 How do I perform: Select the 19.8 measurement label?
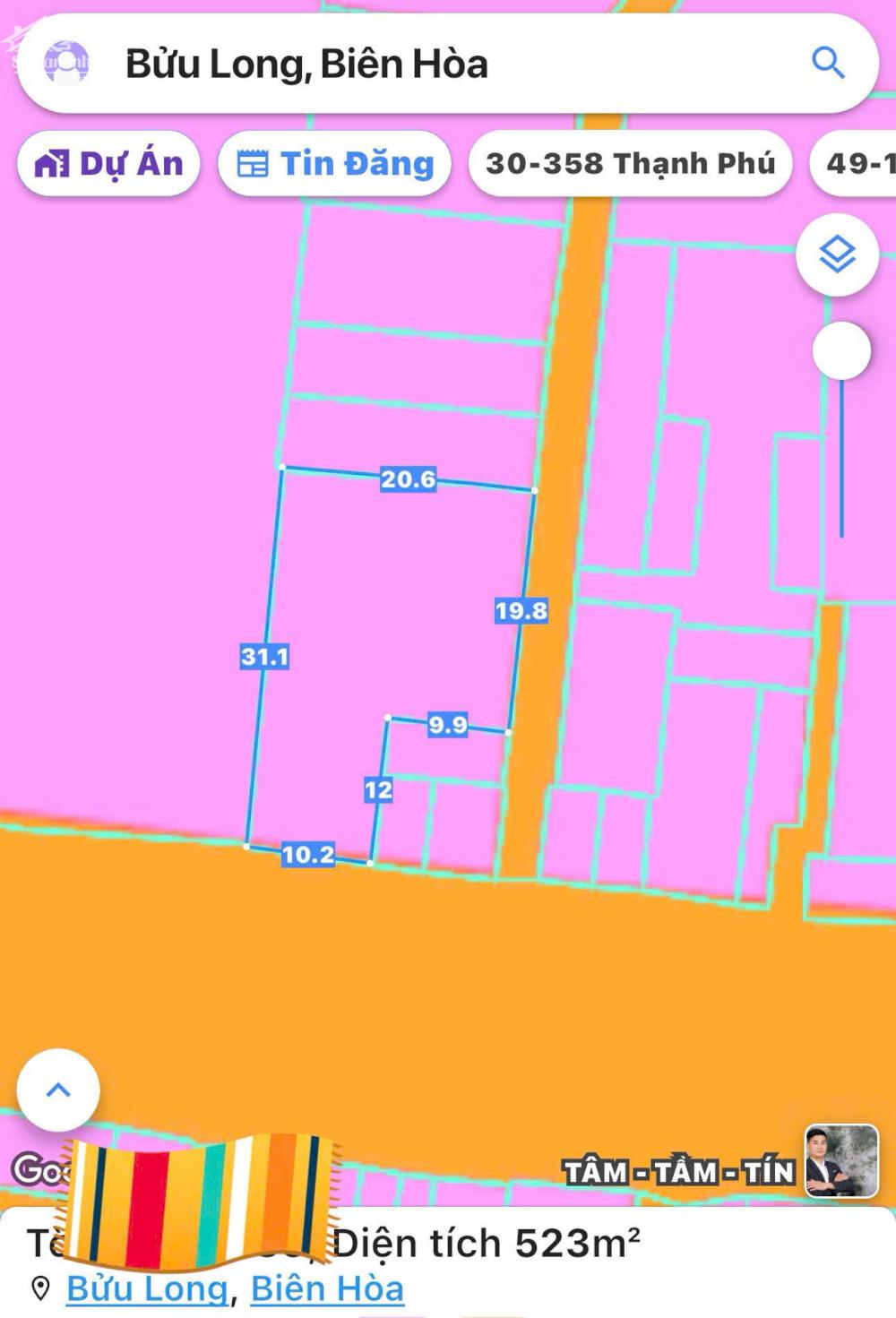coord(522,612)
